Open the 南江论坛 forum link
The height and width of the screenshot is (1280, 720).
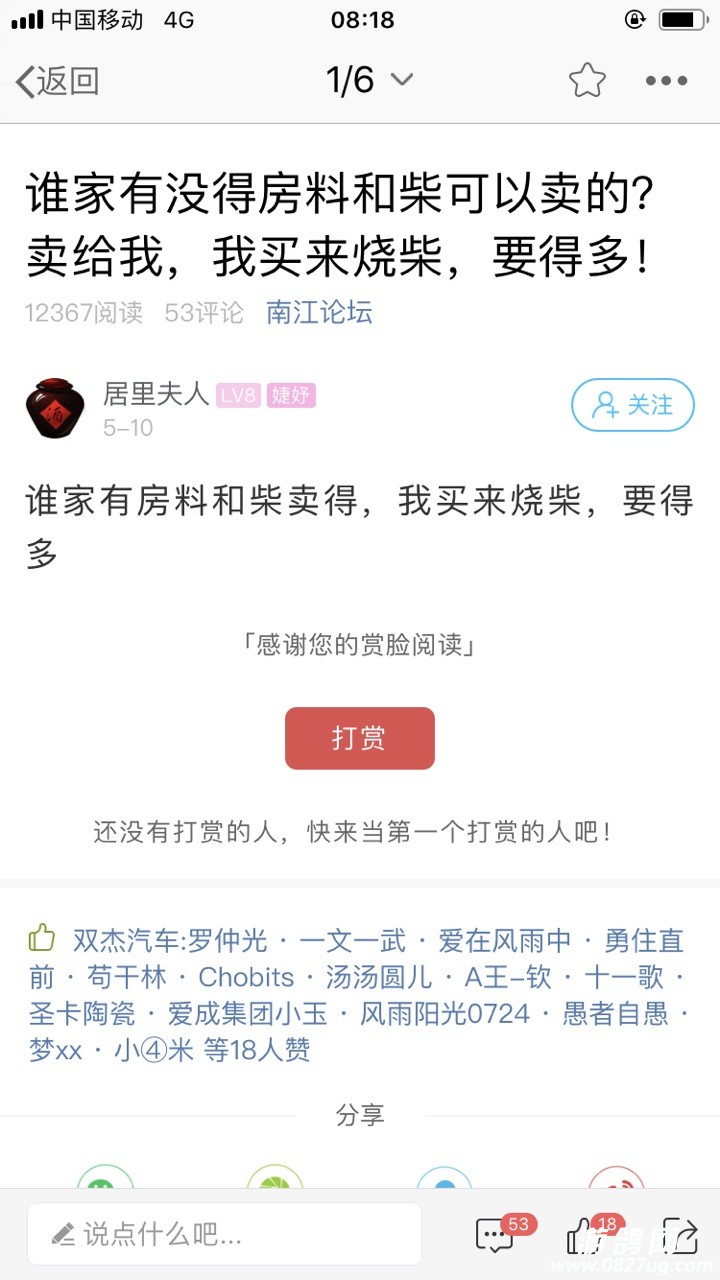pyautogui.click(x=319, y=312)
